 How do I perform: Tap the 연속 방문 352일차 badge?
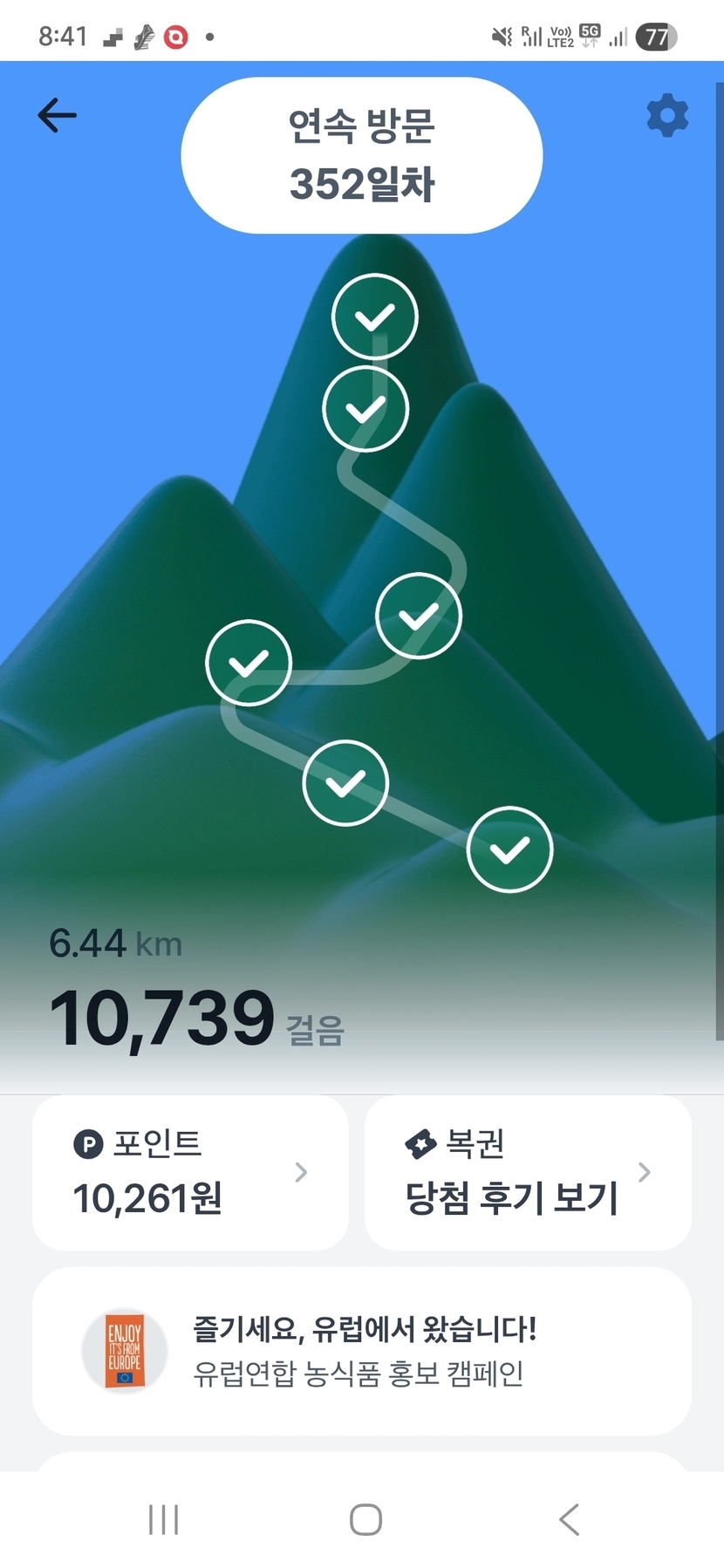(361, 155)
